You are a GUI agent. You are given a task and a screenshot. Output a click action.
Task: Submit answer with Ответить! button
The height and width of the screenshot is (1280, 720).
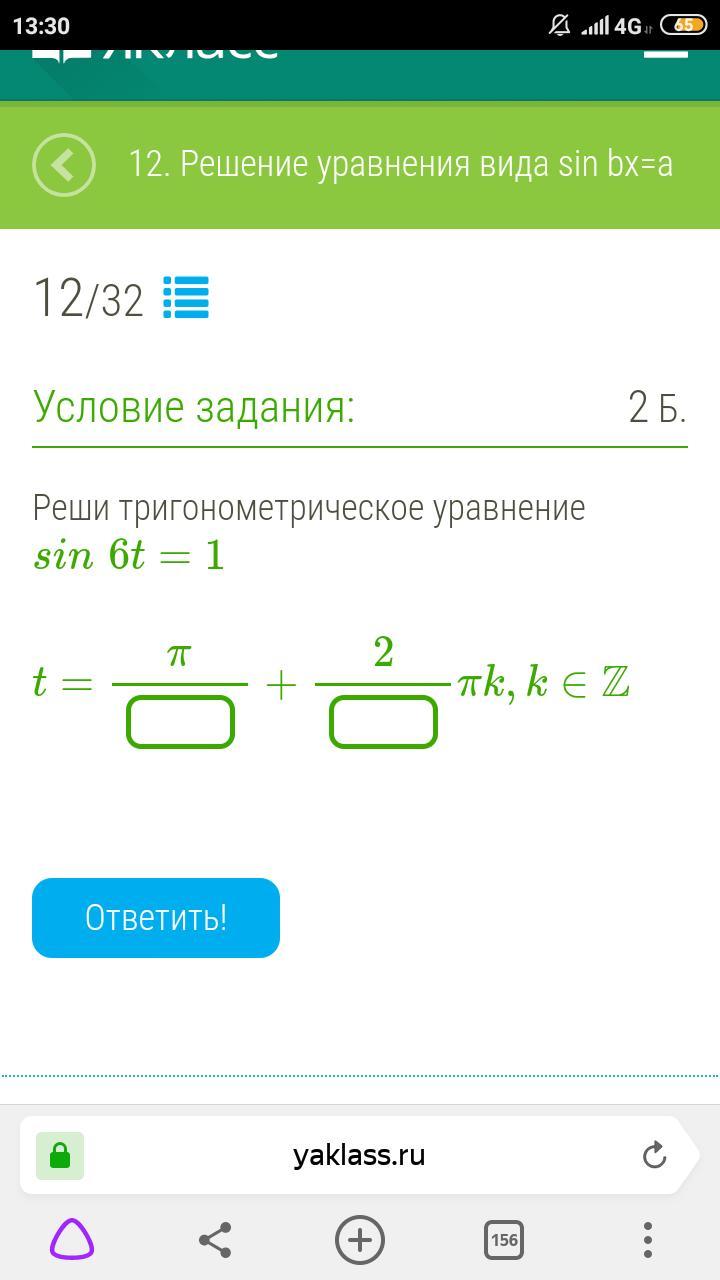156,917
